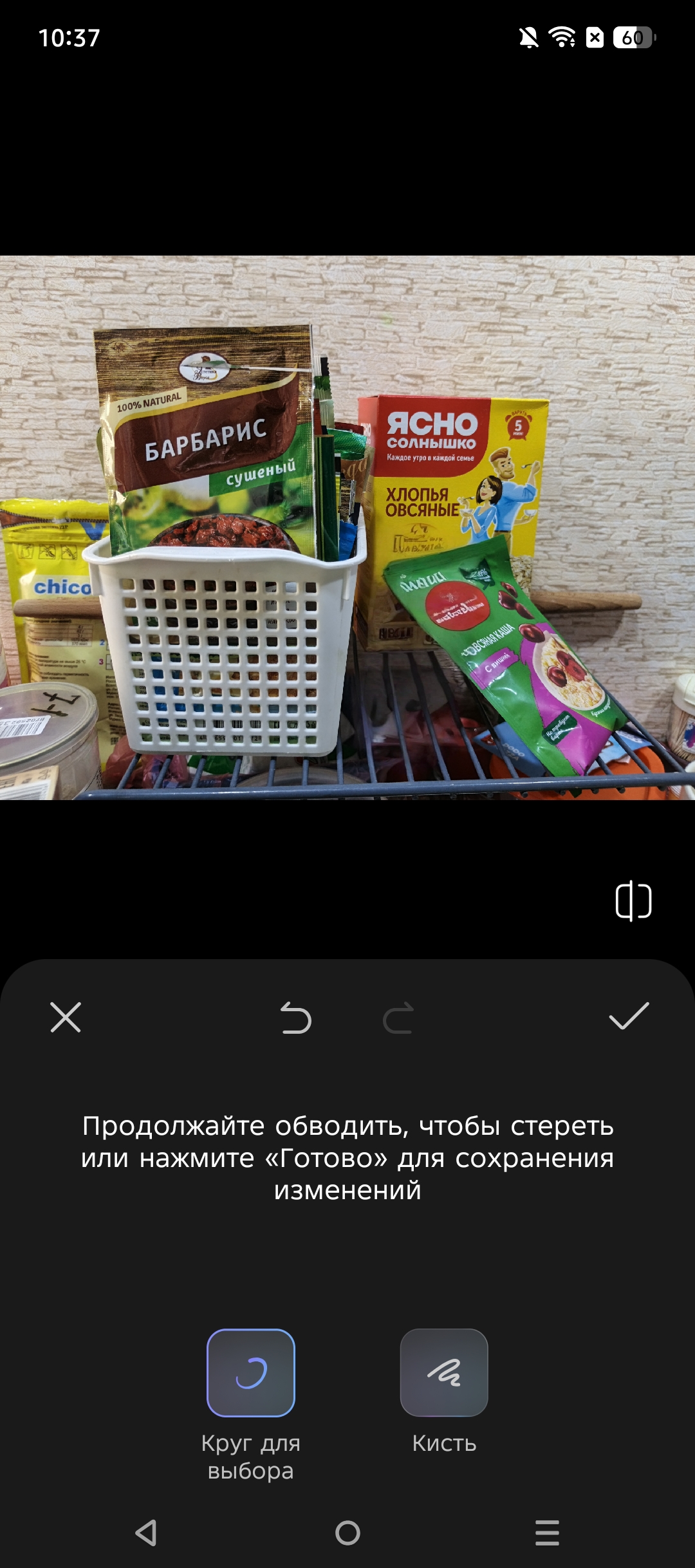The image size is (695, 1568).
Task: Tap the before/after compare icon
Action: (x=633, y=901)
